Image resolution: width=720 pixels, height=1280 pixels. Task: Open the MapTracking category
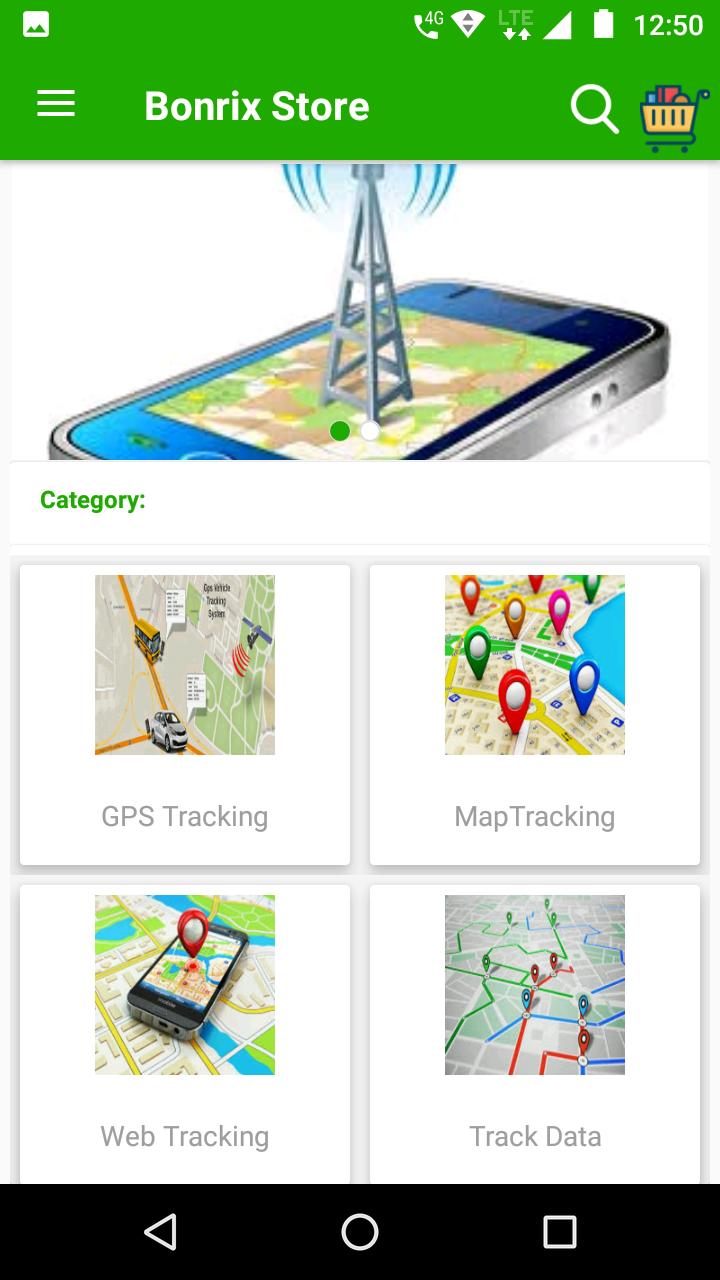[535, 715]
